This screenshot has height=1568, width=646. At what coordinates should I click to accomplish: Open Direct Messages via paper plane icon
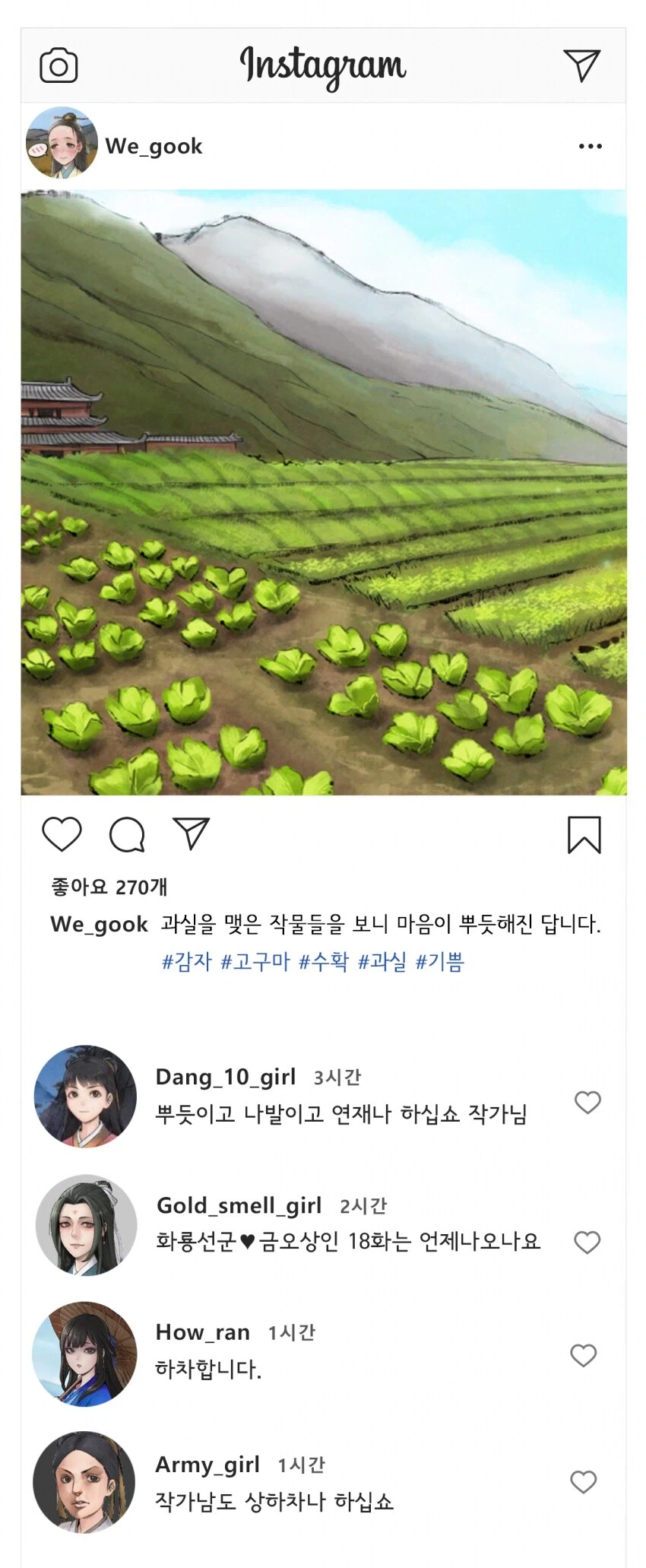click(584, 65)
